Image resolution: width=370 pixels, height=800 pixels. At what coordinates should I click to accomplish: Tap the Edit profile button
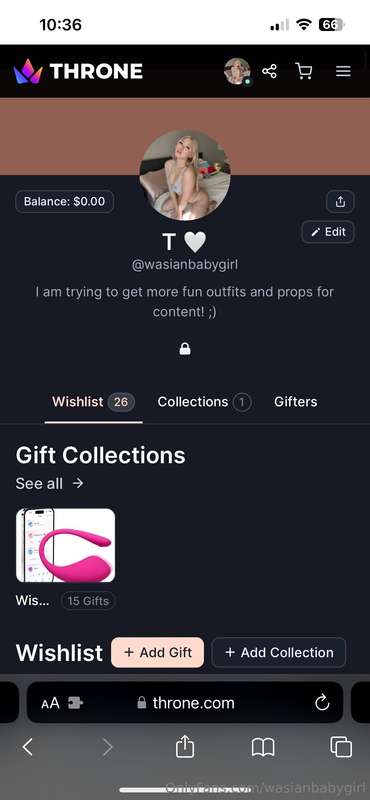coord(329,232)
